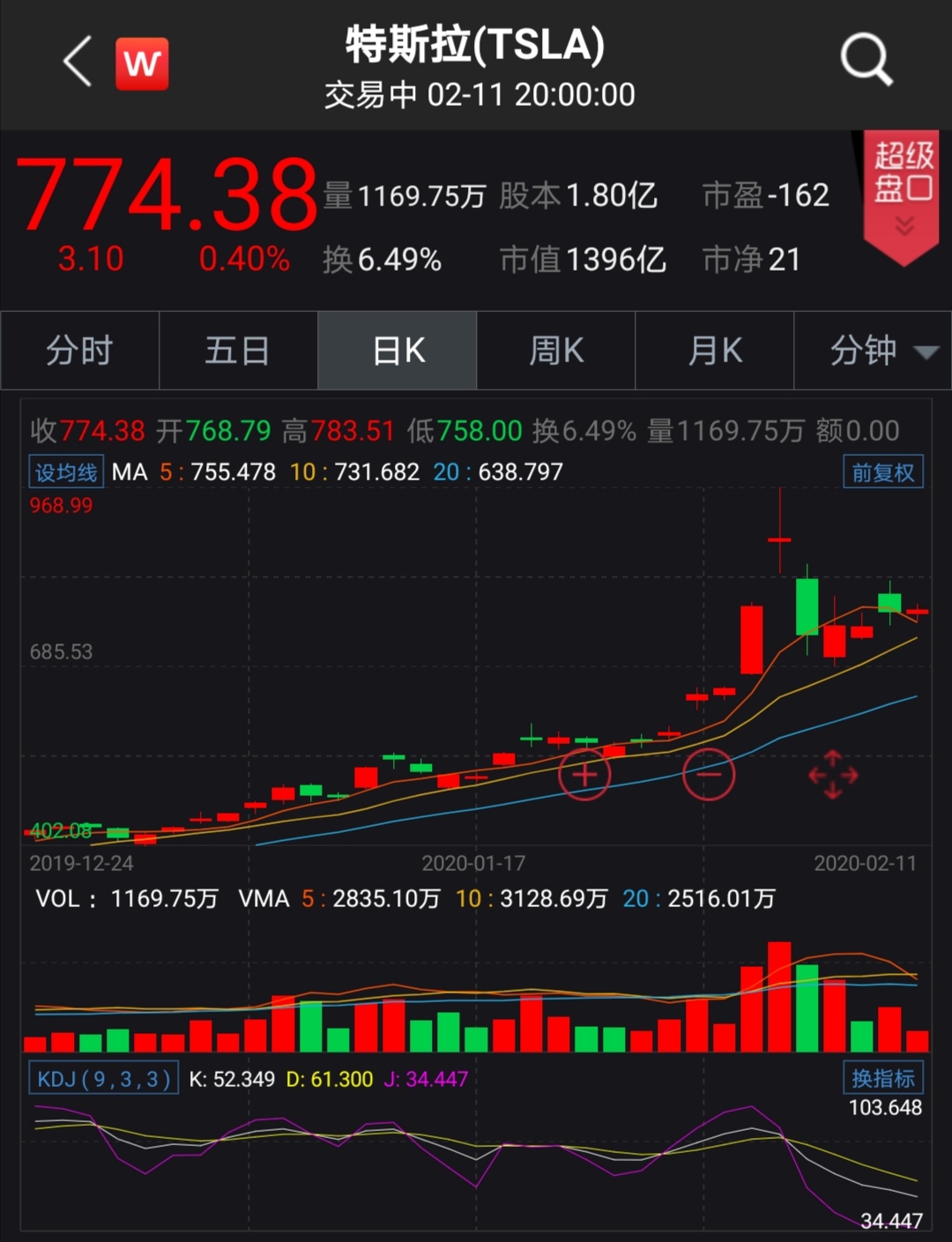952x1242 pixels.
Task: Open the Wind app via the W logo
Action: [142, 63]
